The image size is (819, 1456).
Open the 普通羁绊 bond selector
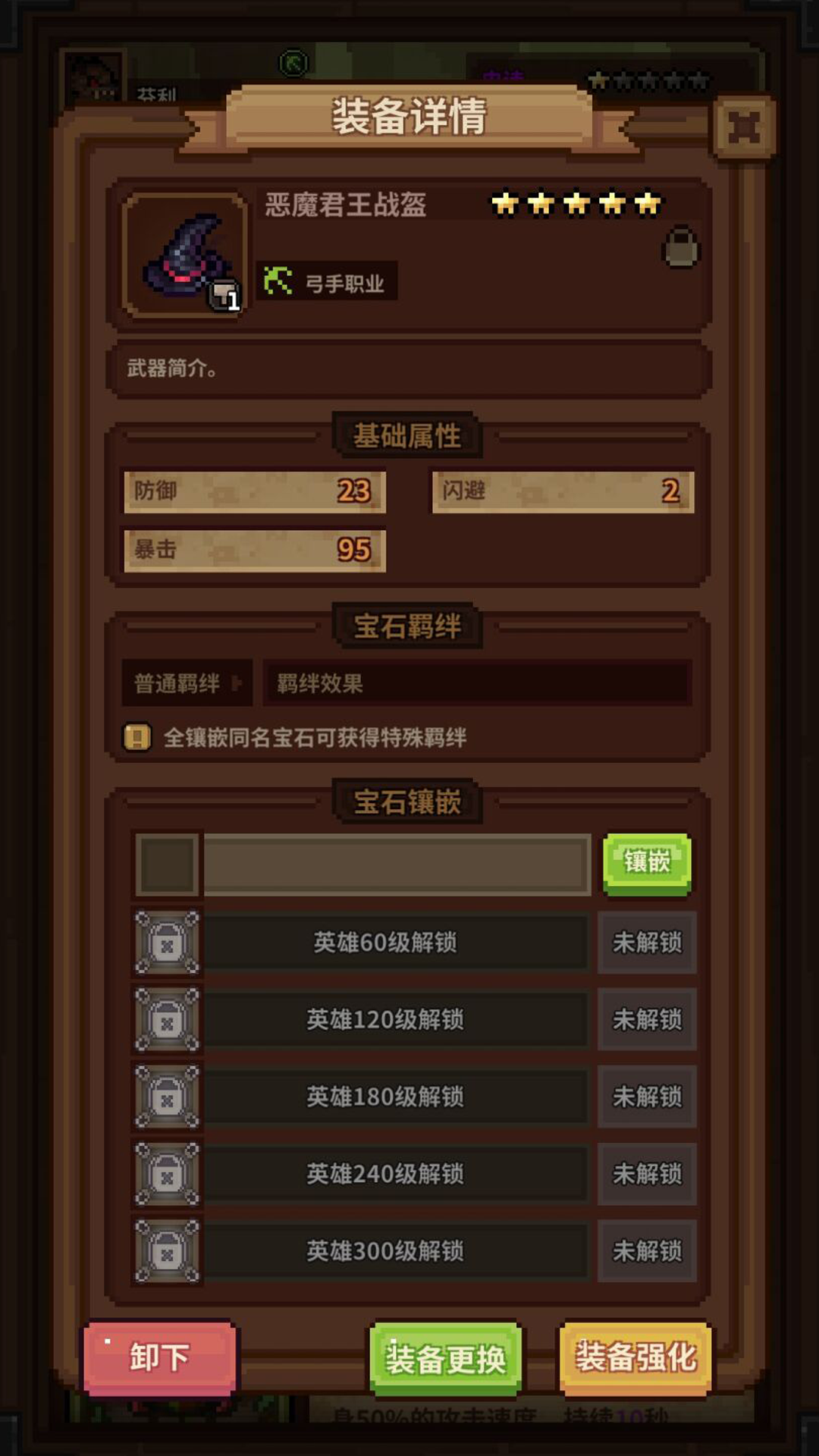187,683
